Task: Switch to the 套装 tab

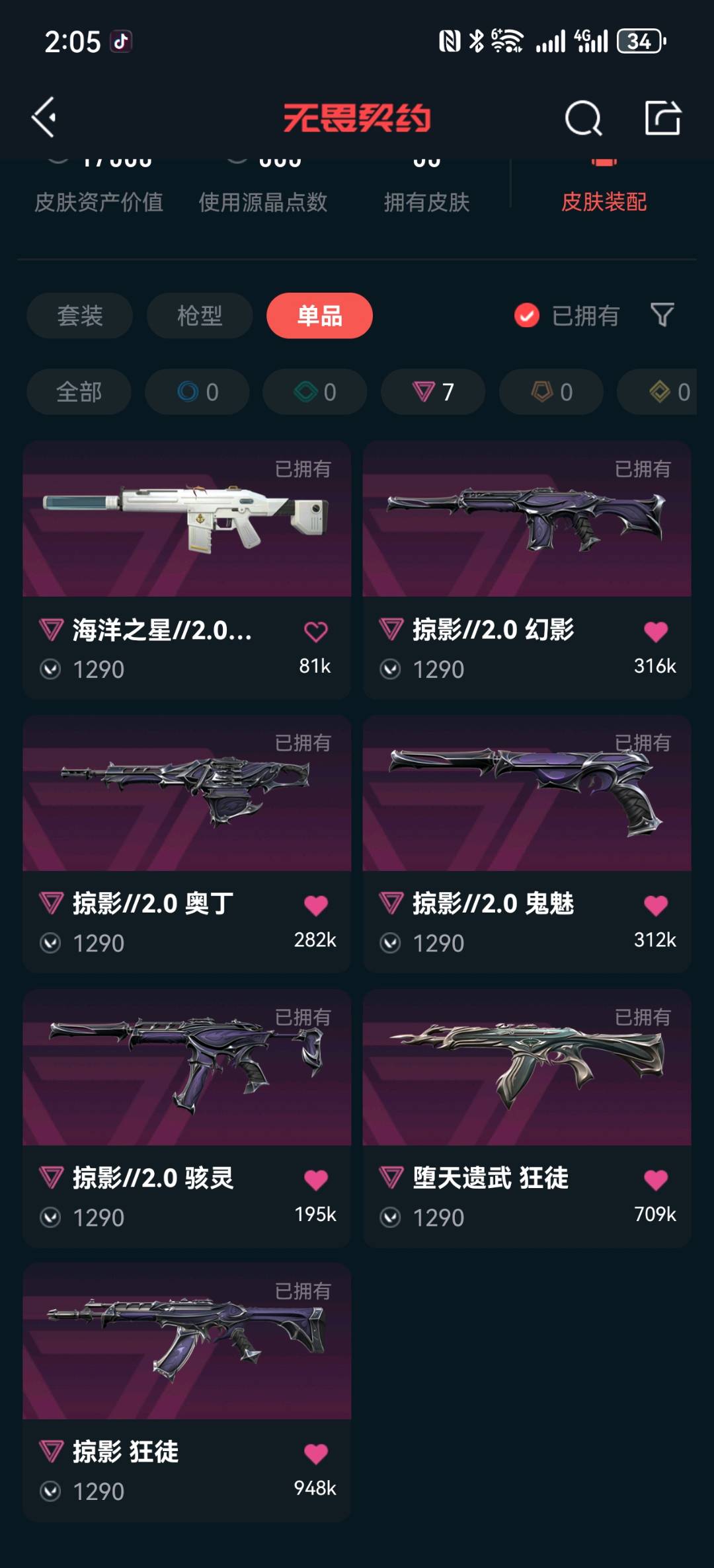Action: tap(79, 315)
